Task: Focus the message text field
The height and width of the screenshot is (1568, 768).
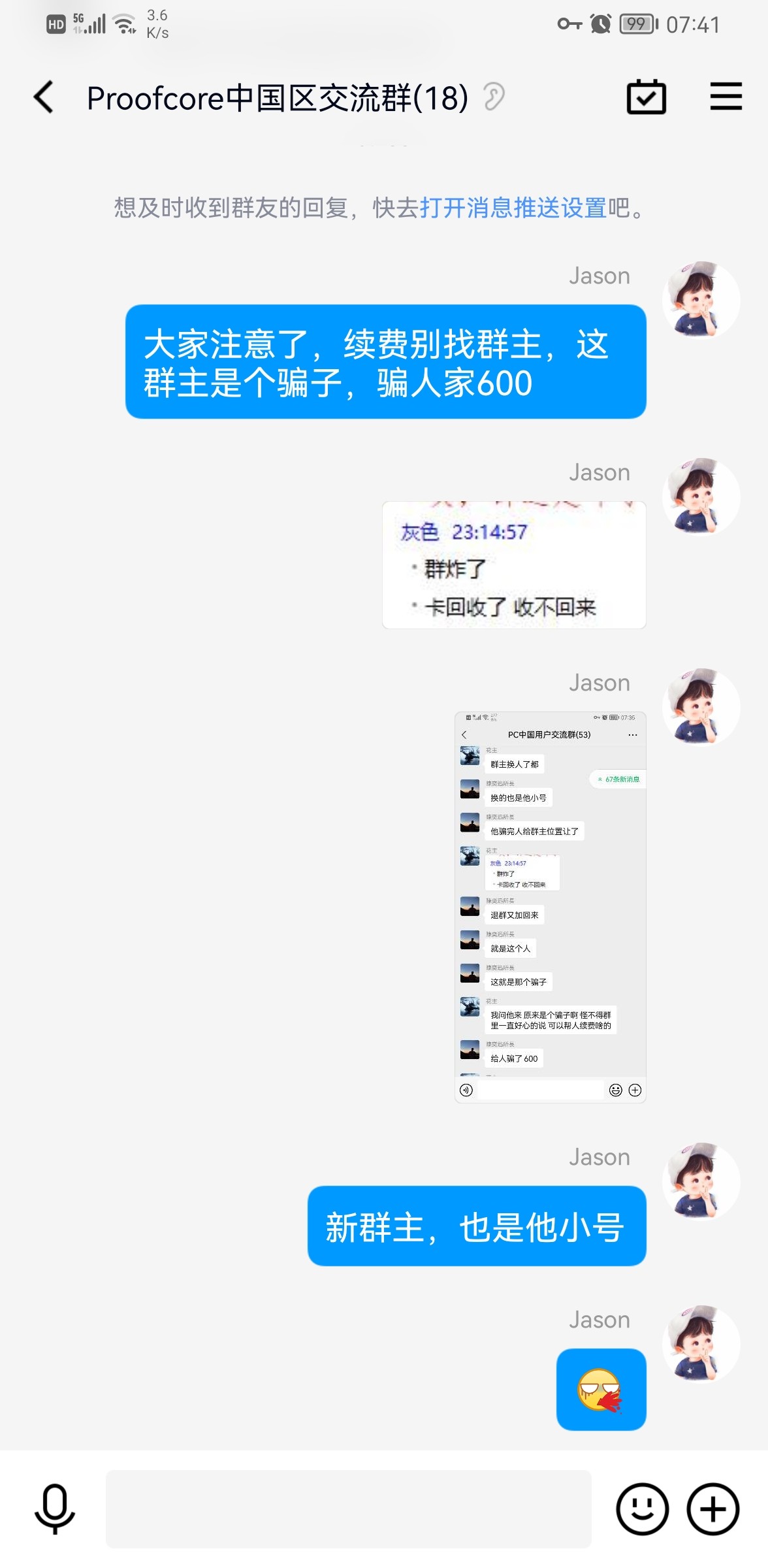Action: click(x=349, y=1509)
